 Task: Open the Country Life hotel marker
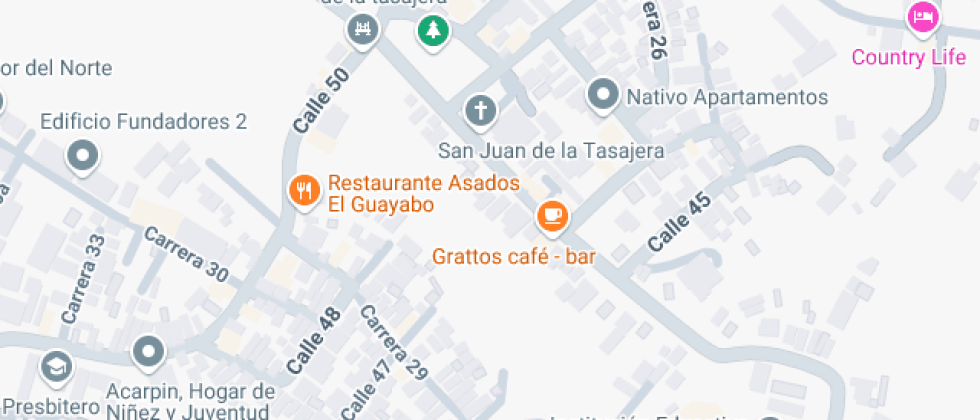(922, 17)
